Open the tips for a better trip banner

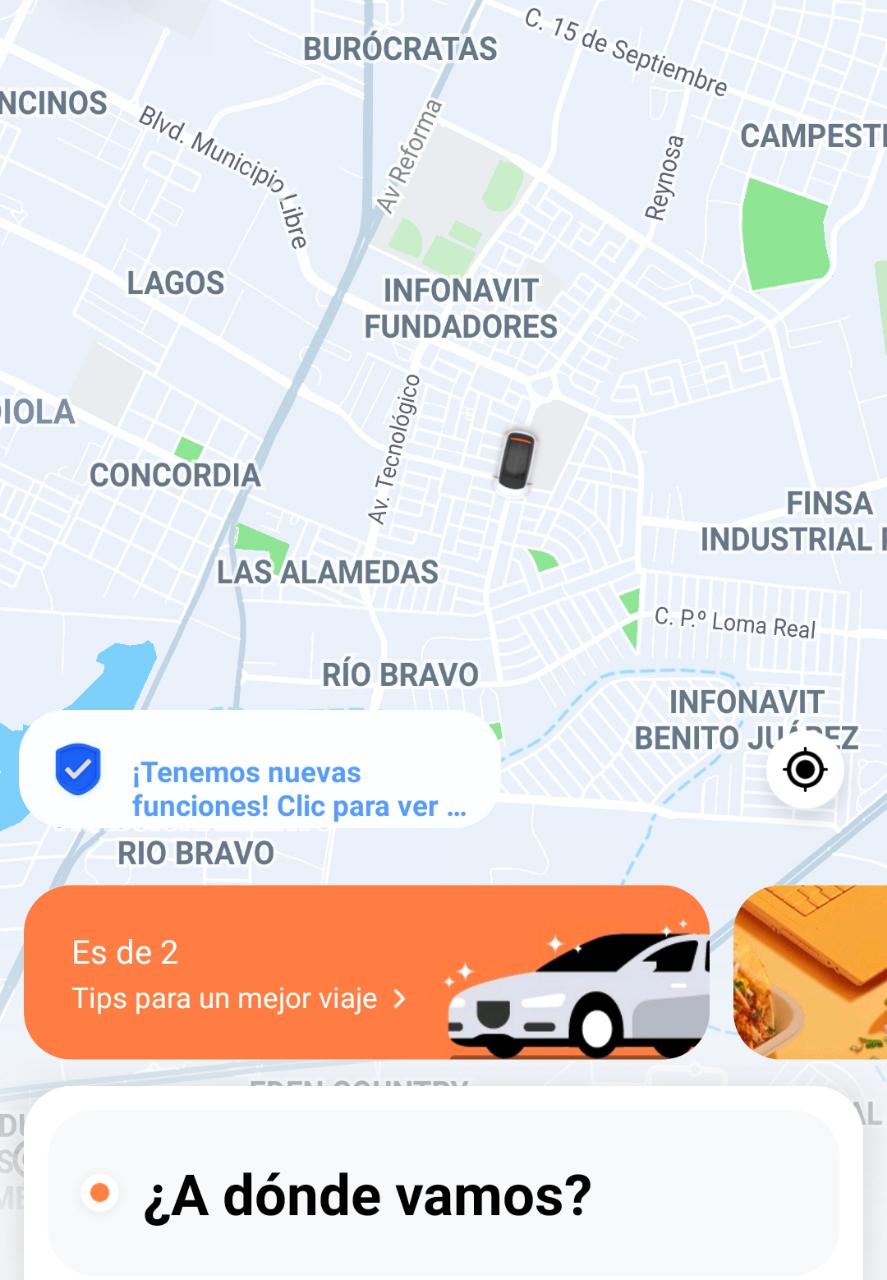click(x=366, y=972)
